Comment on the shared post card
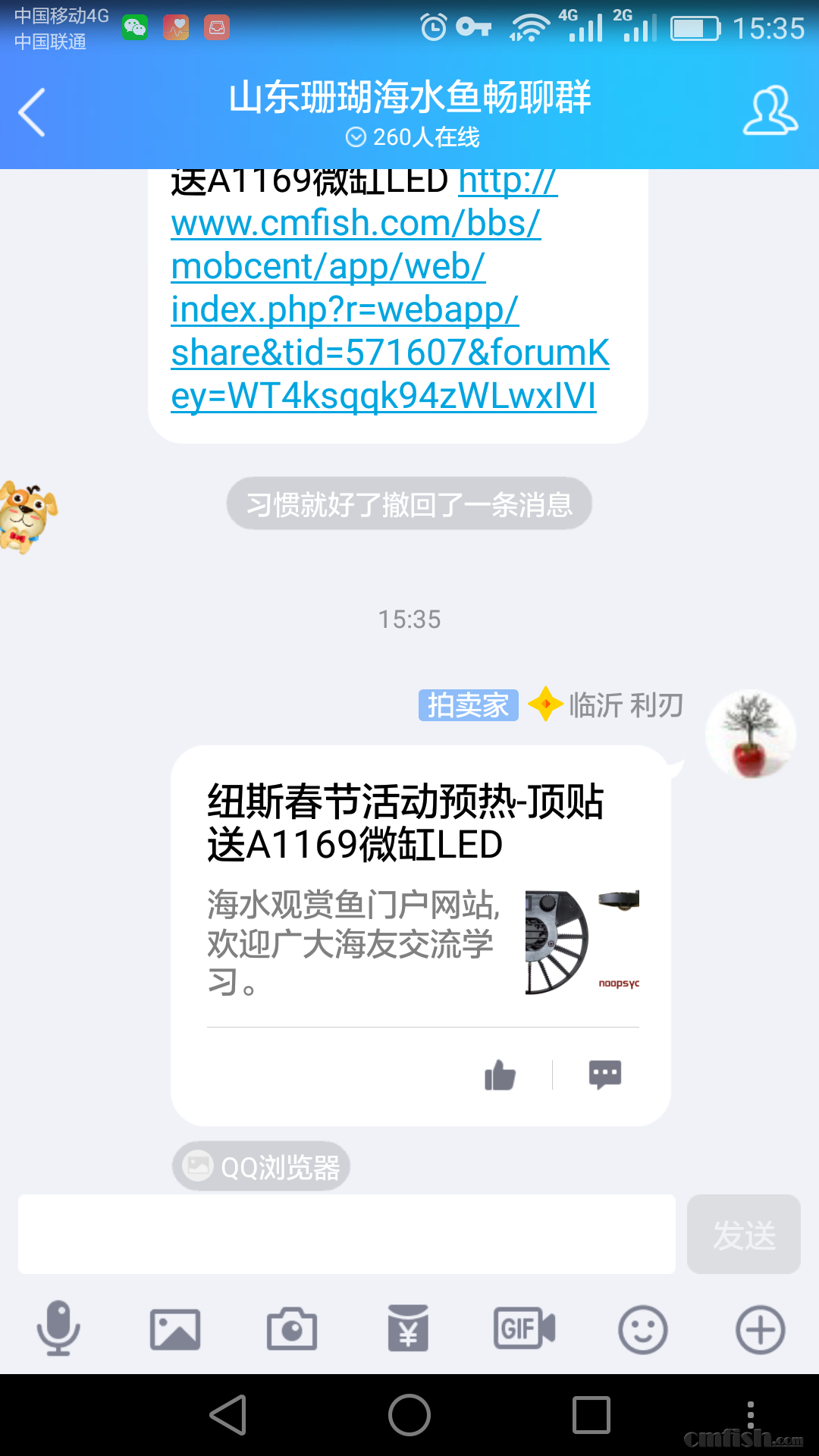This screenshot has height=1456, width=819. point(604,1075)
